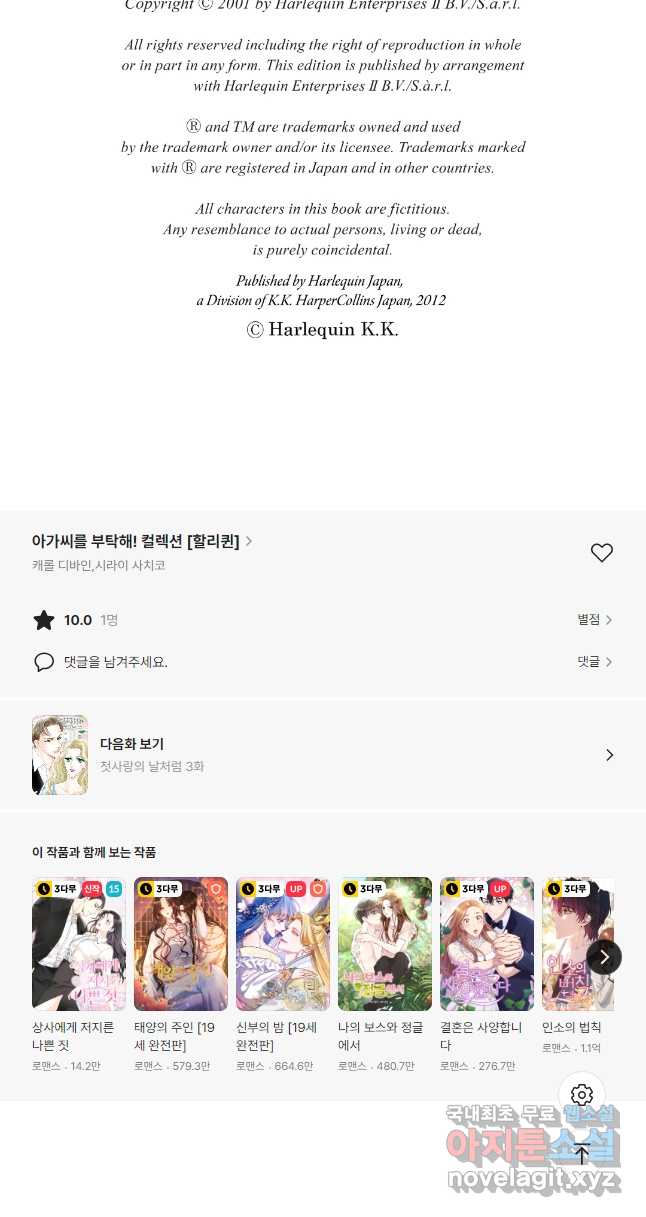Open 나의 보스와 정글에서 comic
Screen dimensions: 646x1217
384,944
